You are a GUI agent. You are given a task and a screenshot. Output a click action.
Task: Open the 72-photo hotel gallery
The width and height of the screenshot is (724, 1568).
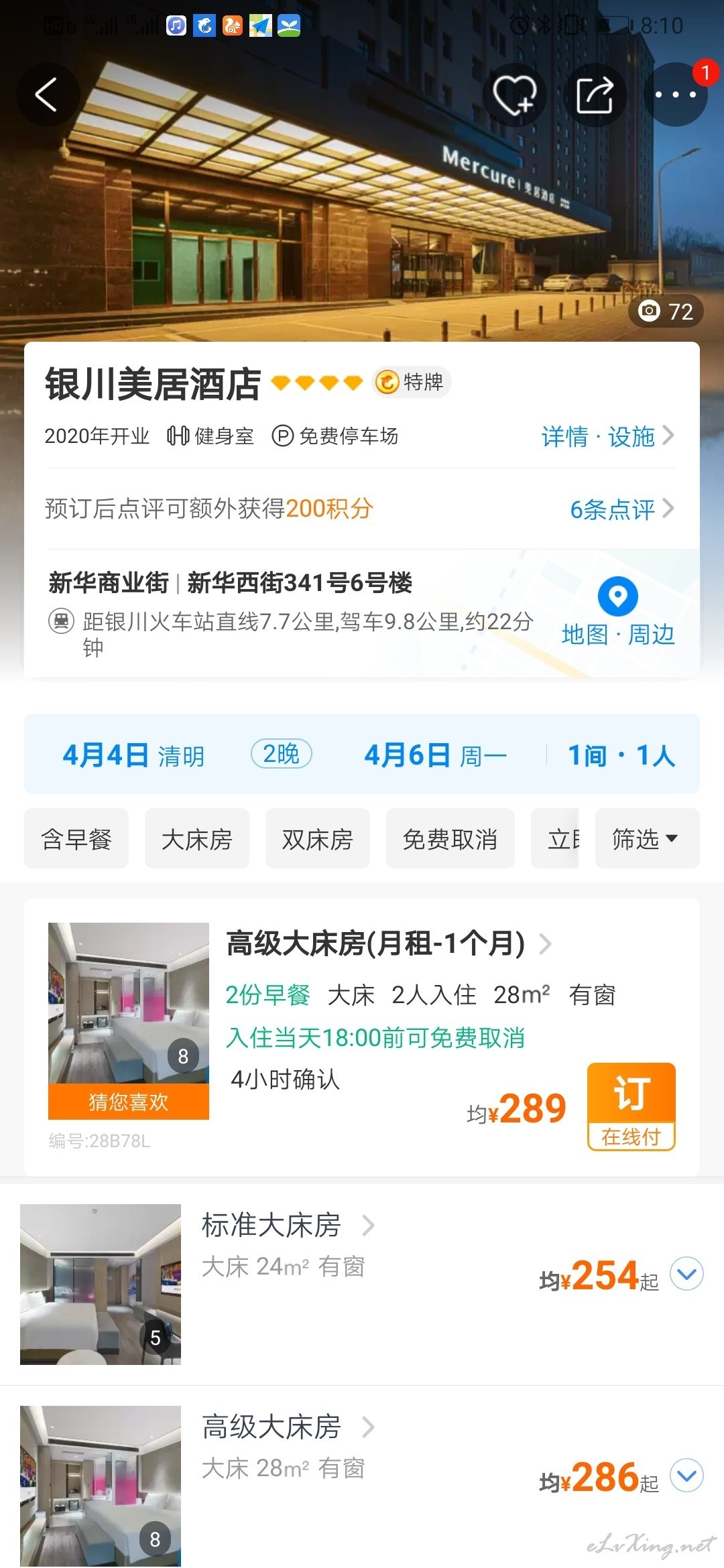(x=666, y=311)
